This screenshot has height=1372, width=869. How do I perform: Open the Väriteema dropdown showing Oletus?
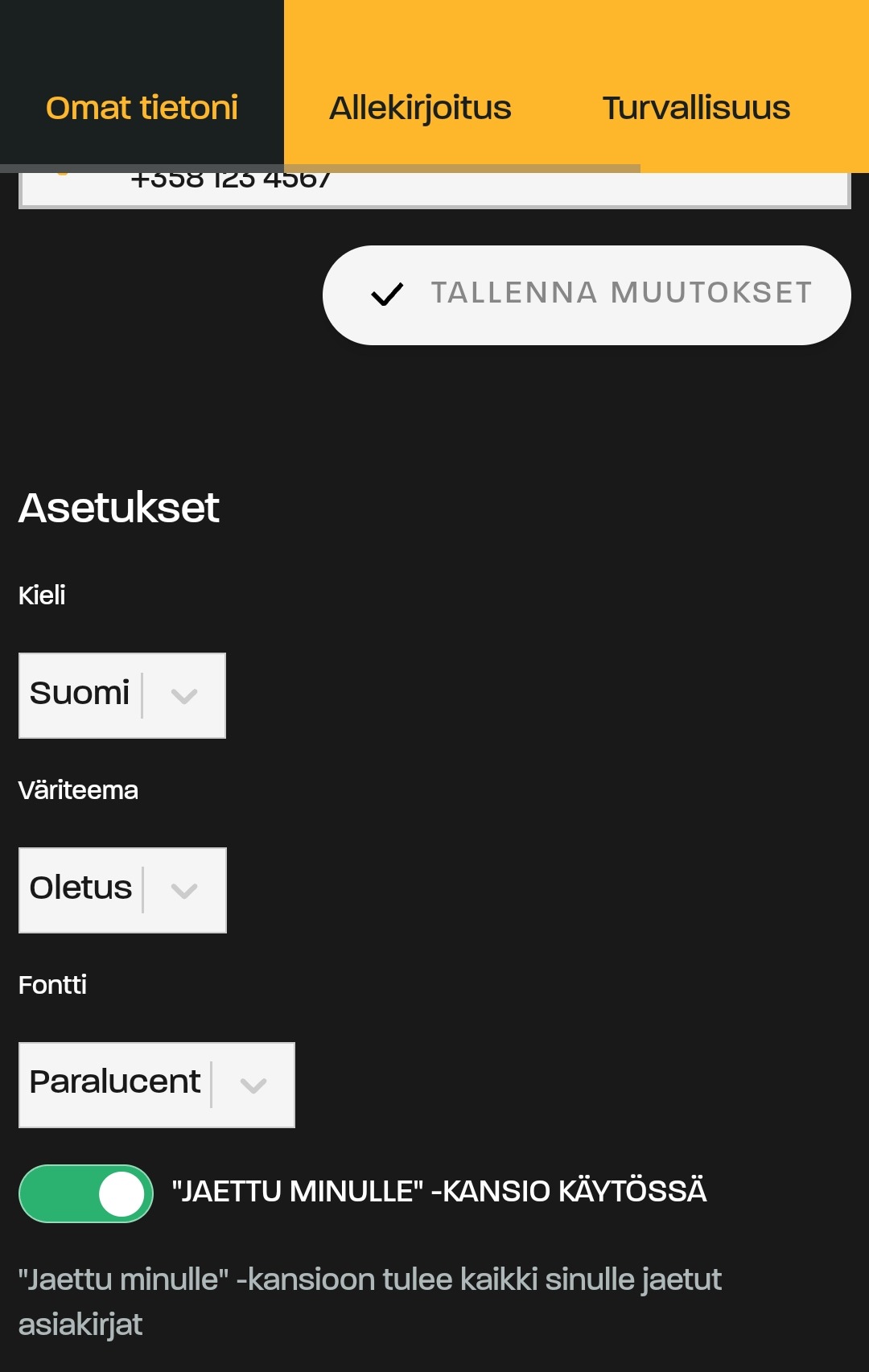tap(122, 890)
